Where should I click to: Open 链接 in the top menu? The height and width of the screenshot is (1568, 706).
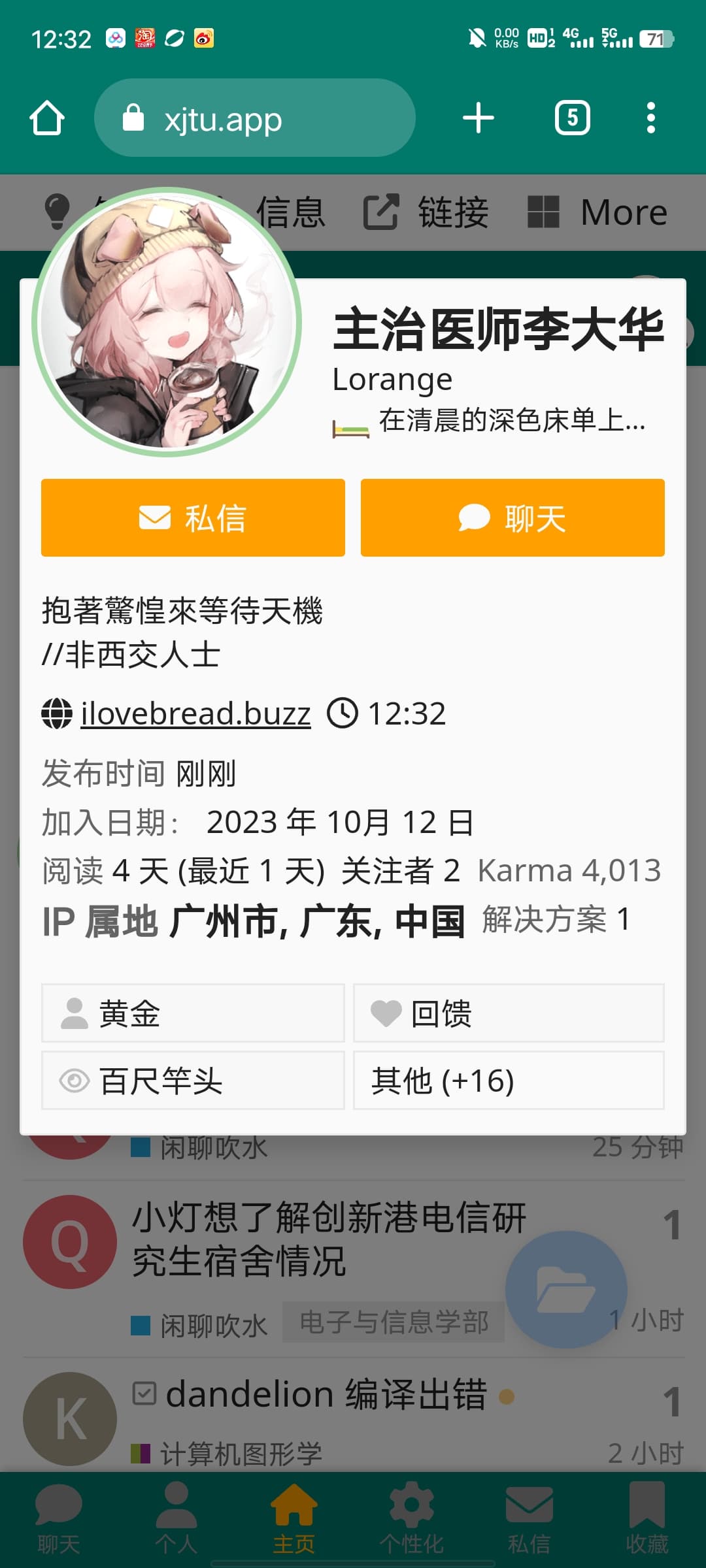426,212
